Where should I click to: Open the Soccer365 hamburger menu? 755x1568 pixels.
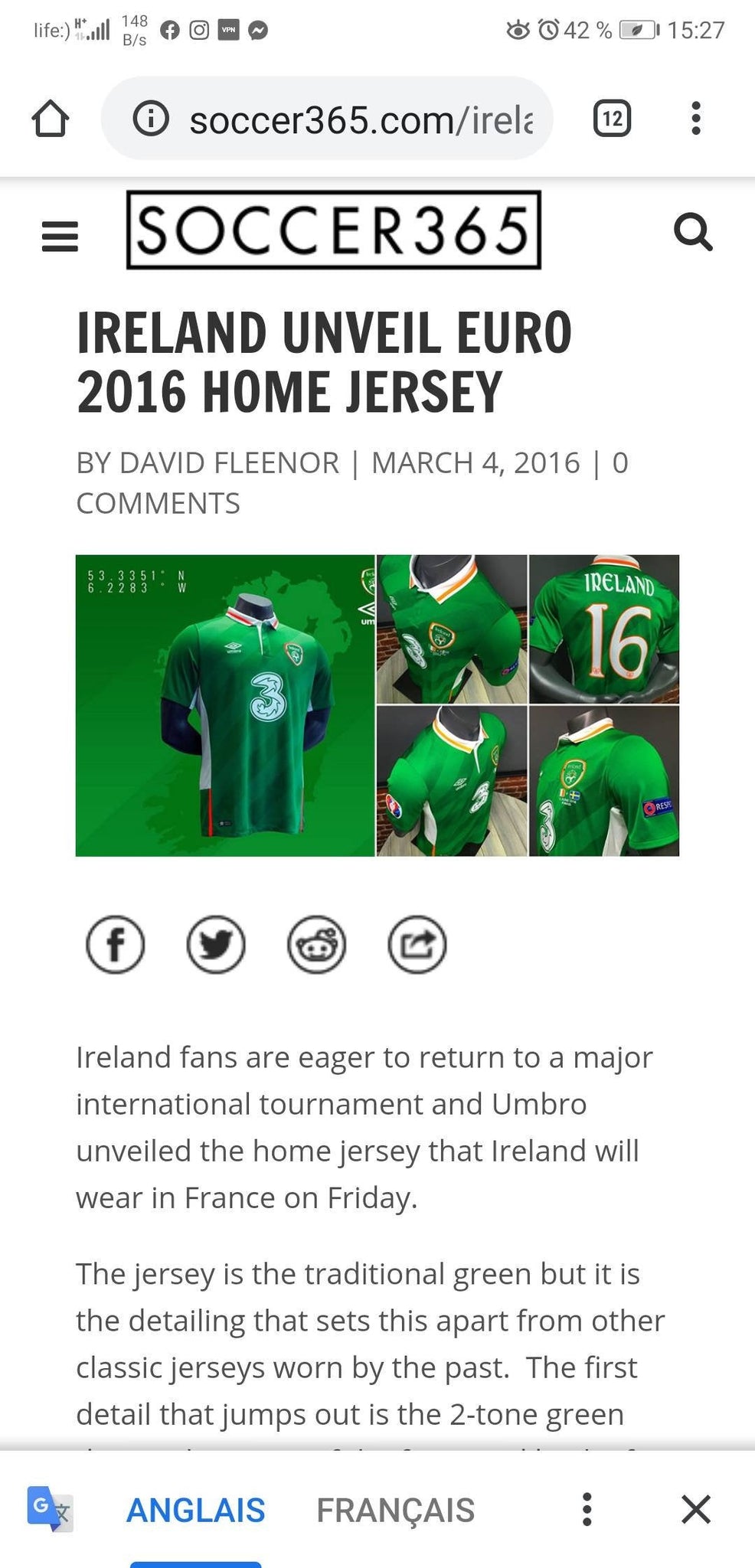point(60,236)
